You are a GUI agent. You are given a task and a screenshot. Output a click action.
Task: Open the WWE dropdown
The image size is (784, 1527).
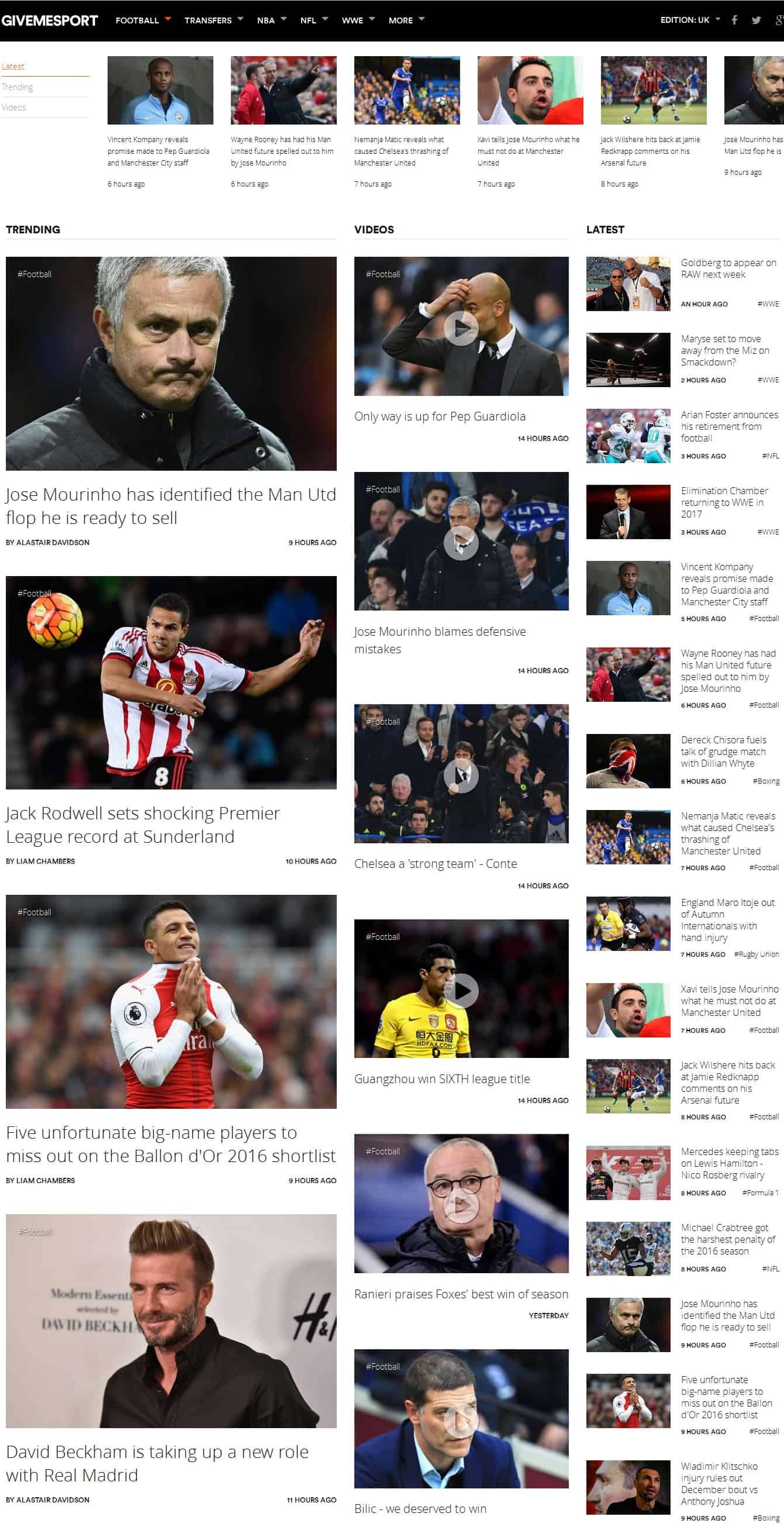pyautogui.click(x=357, y=20)
